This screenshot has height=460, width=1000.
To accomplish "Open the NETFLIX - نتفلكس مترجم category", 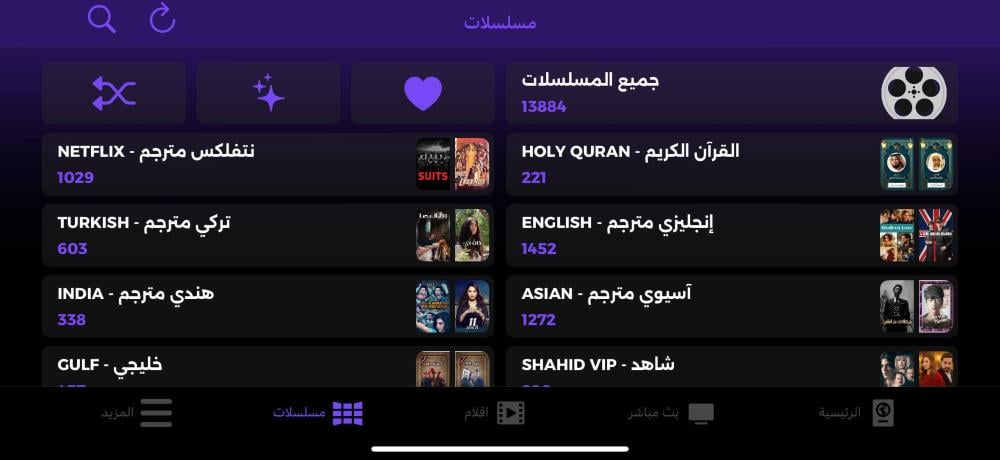I will pos(267,164).
